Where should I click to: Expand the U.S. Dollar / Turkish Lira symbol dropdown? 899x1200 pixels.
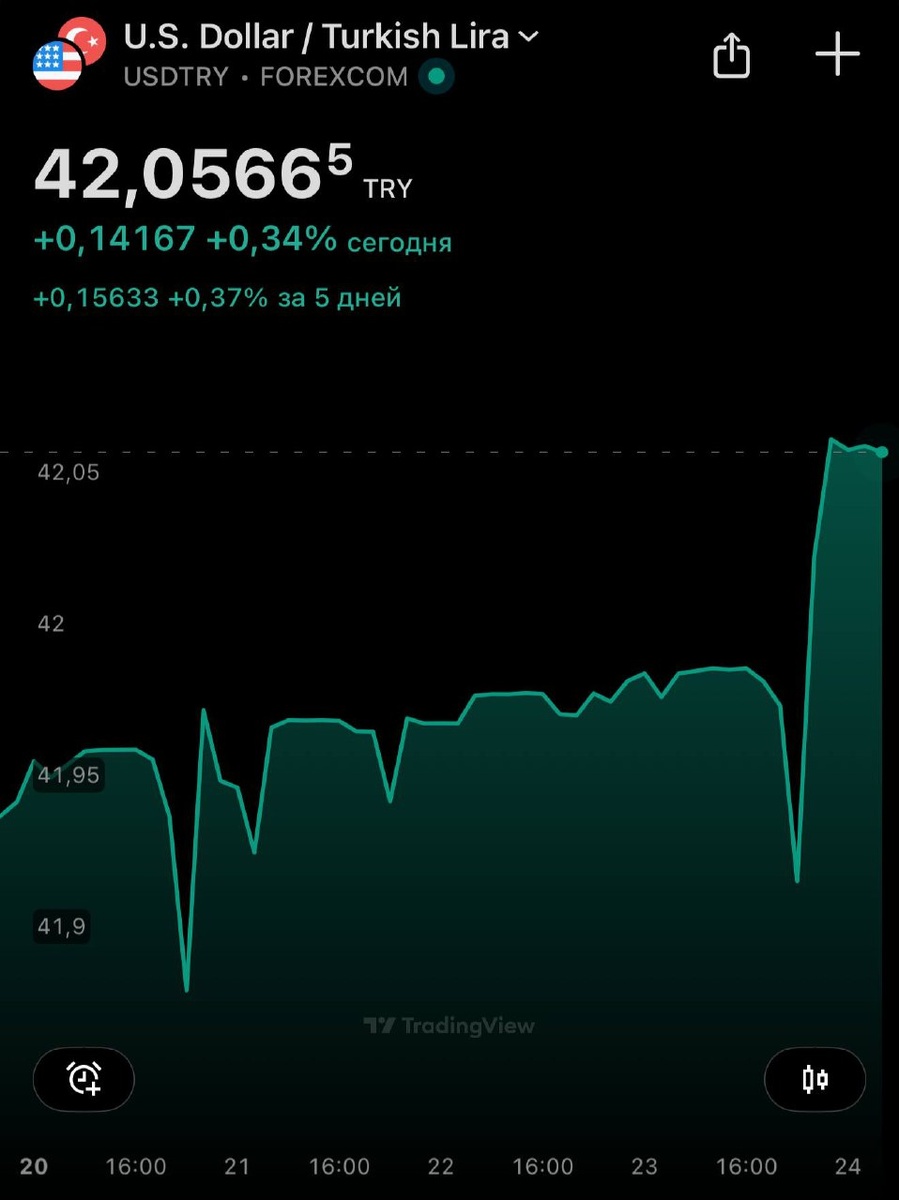[x=528, y=38]
